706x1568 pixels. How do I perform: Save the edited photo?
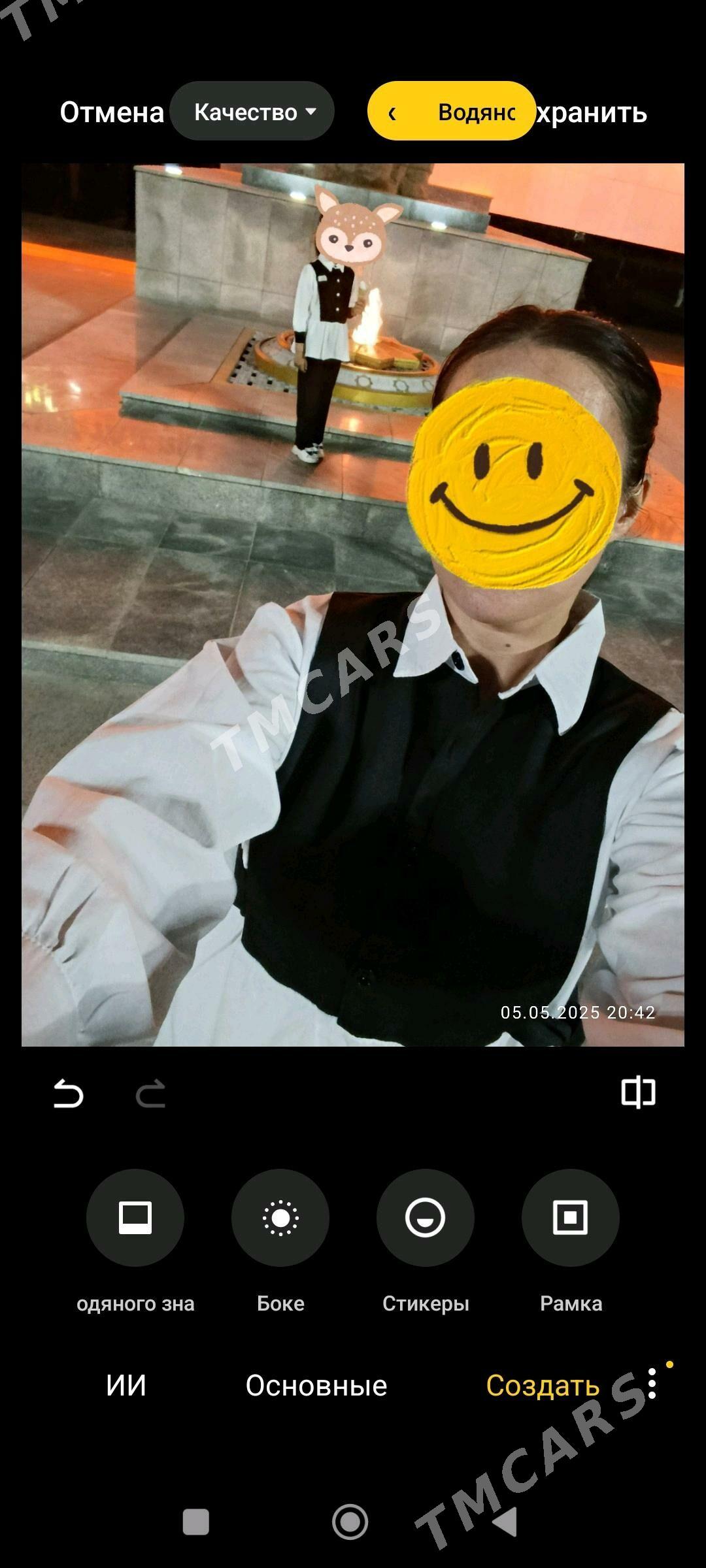[592, 112]
